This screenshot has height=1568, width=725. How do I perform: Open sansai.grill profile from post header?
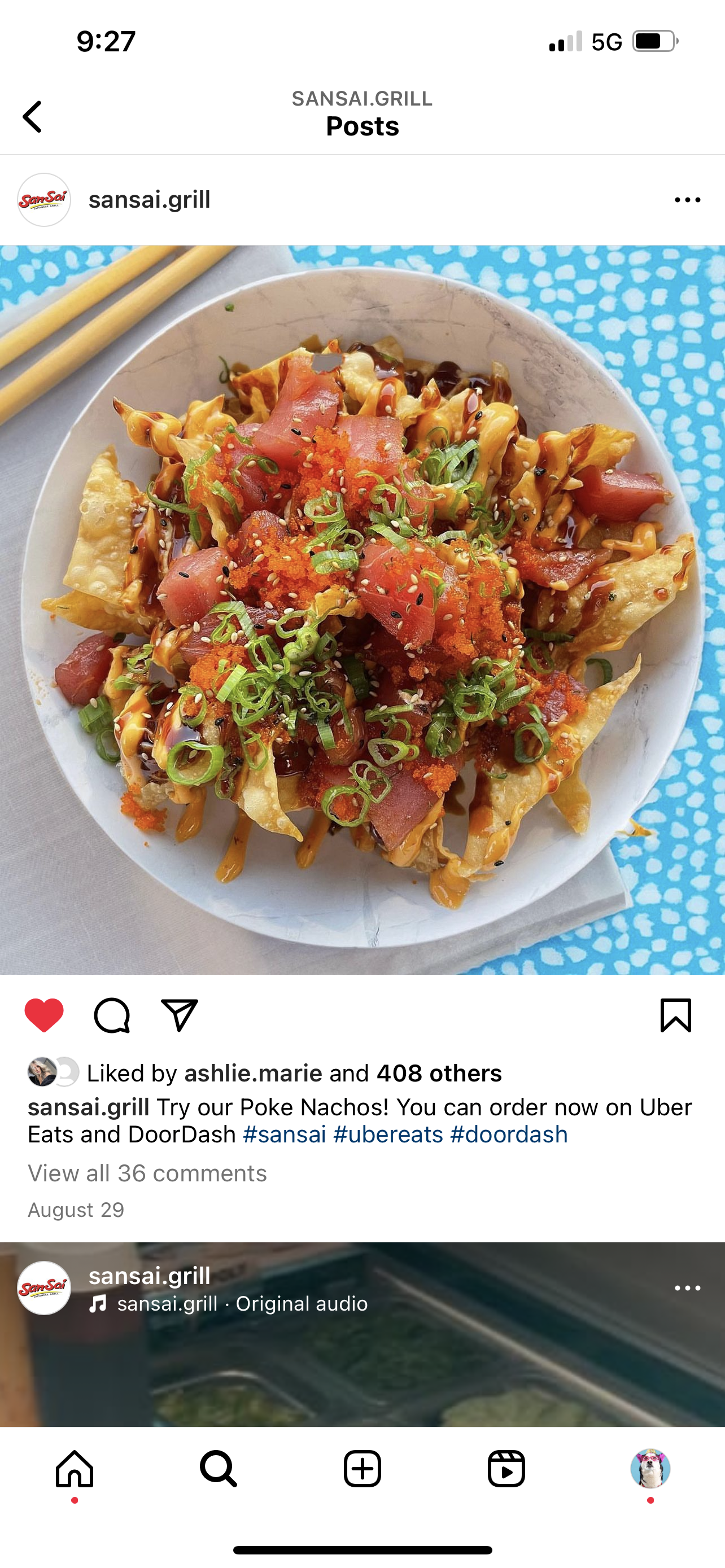(x=149, y=200)
